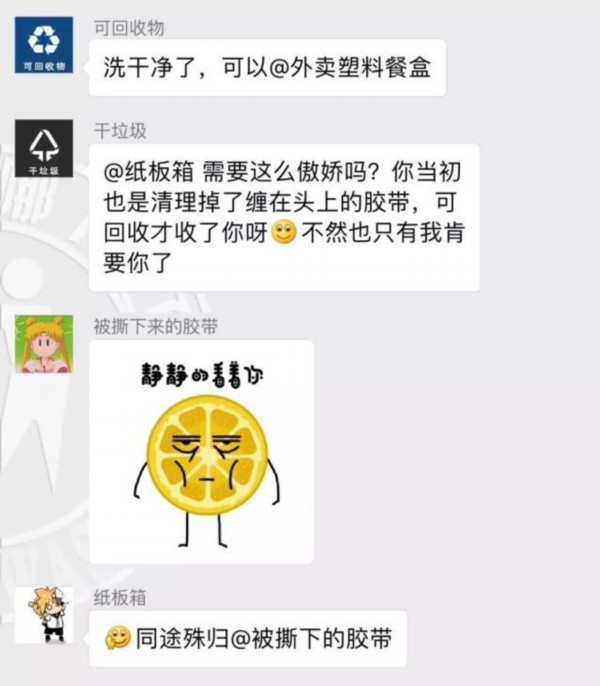
Task: Tap 被撕下来的胶带's Sailor Moon avatar
Action: click(x=44, y=344)
